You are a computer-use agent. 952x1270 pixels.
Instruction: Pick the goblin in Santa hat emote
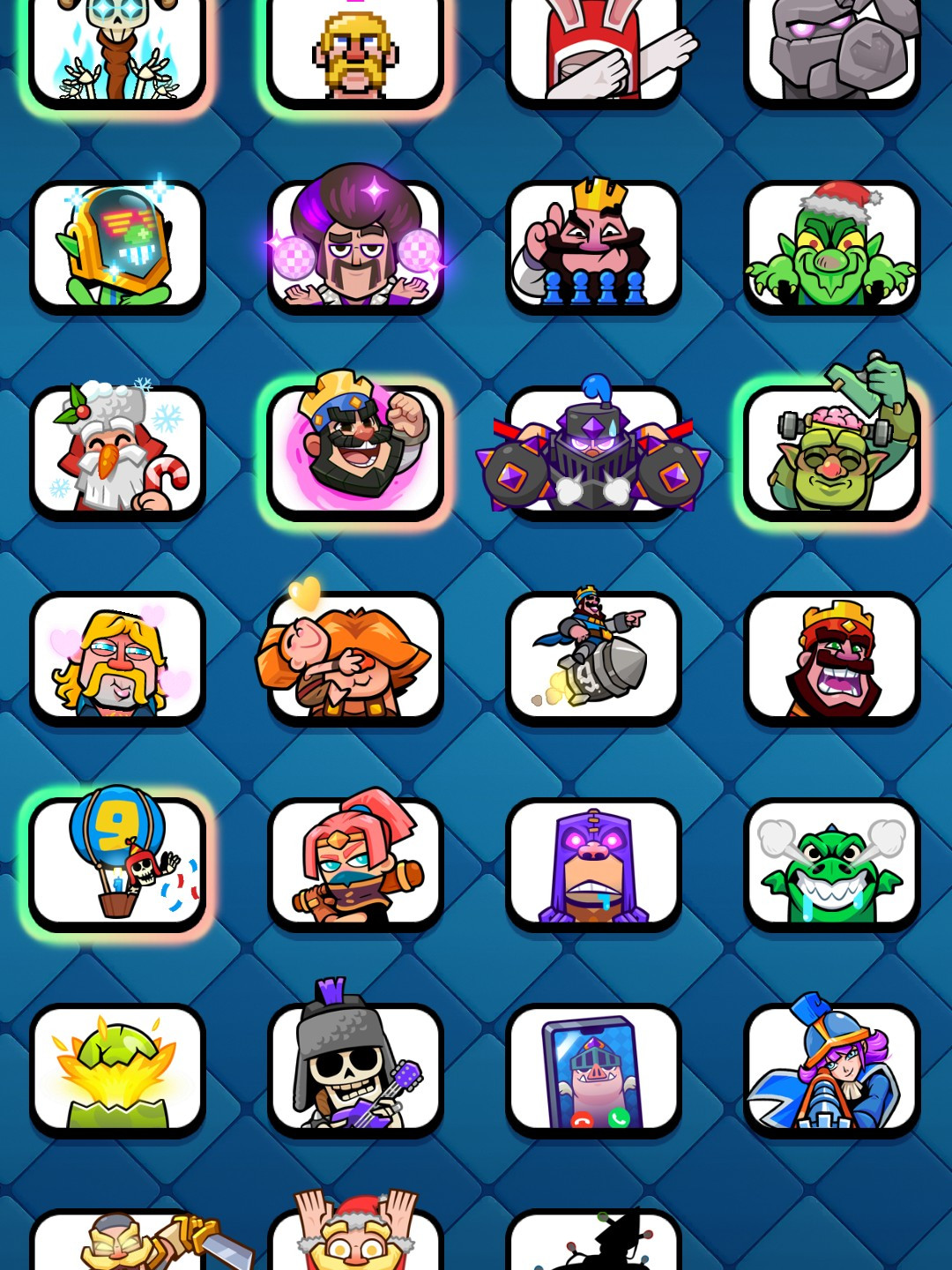coord(831,247)
